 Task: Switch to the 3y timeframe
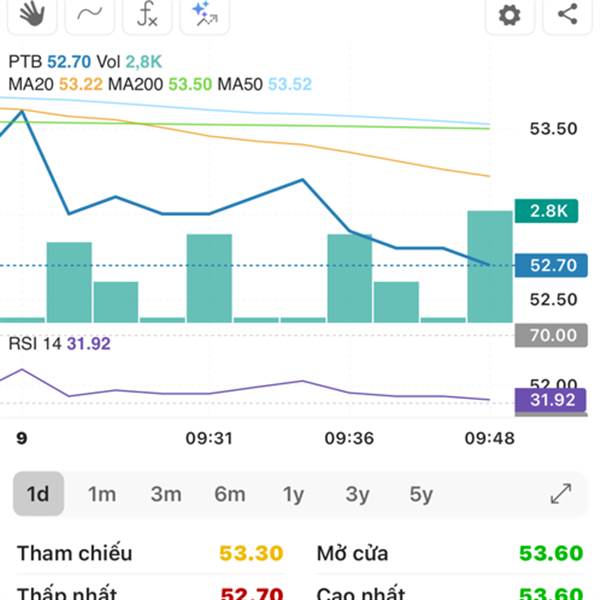click(357, 494)
